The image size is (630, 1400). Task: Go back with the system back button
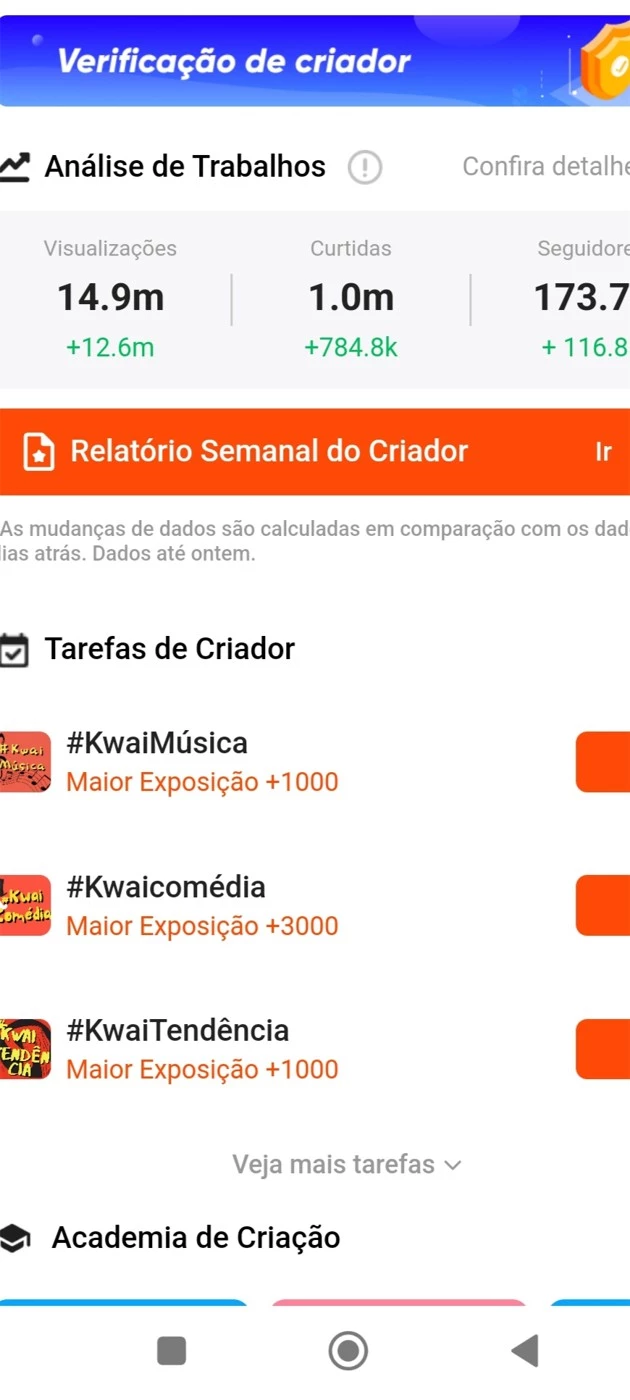(x=524, y=1351)
